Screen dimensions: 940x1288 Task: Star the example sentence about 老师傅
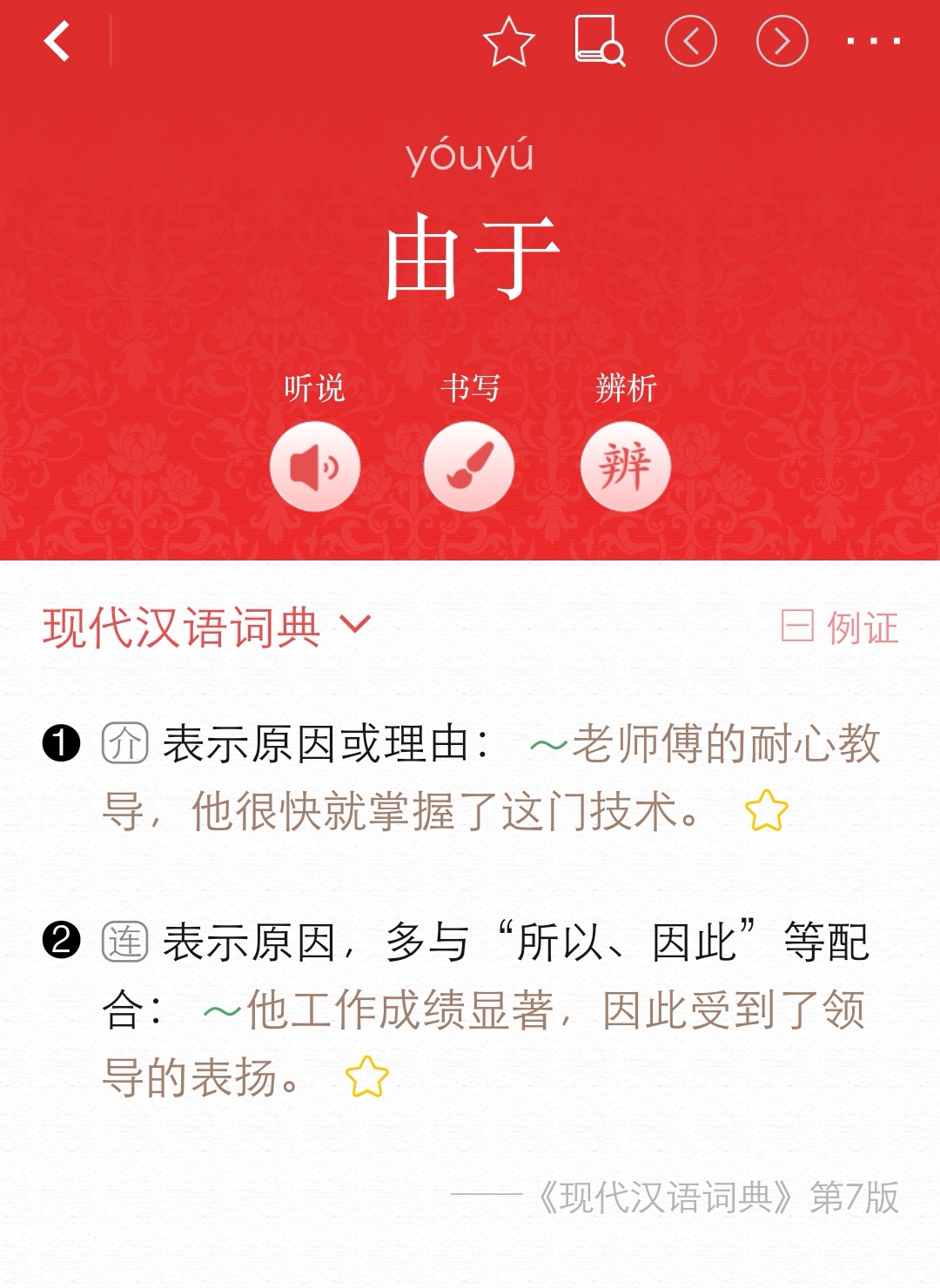pyautogui.click(x=766, y=811)
